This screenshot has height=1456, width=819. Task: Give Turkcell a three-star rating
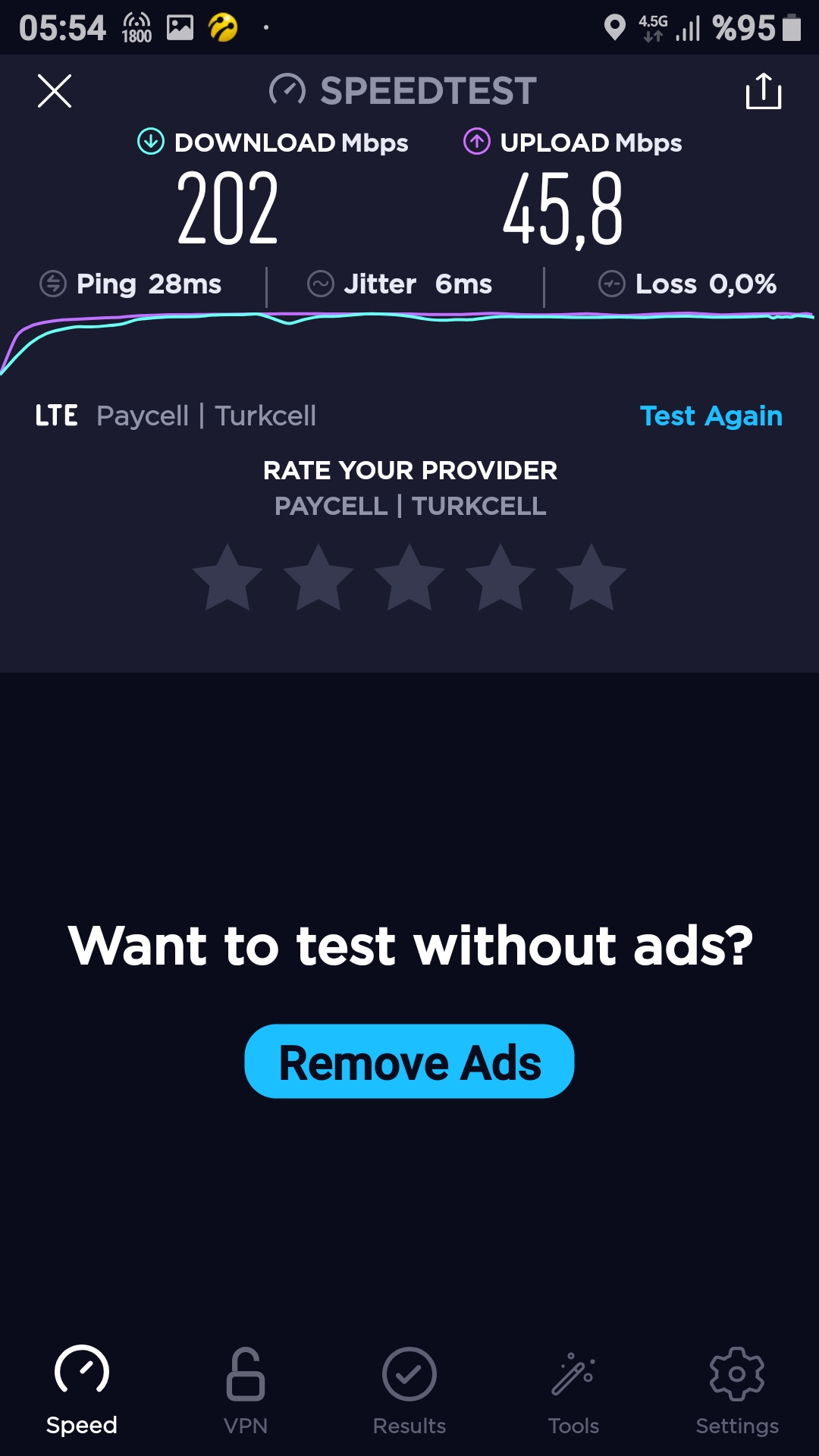409,577
